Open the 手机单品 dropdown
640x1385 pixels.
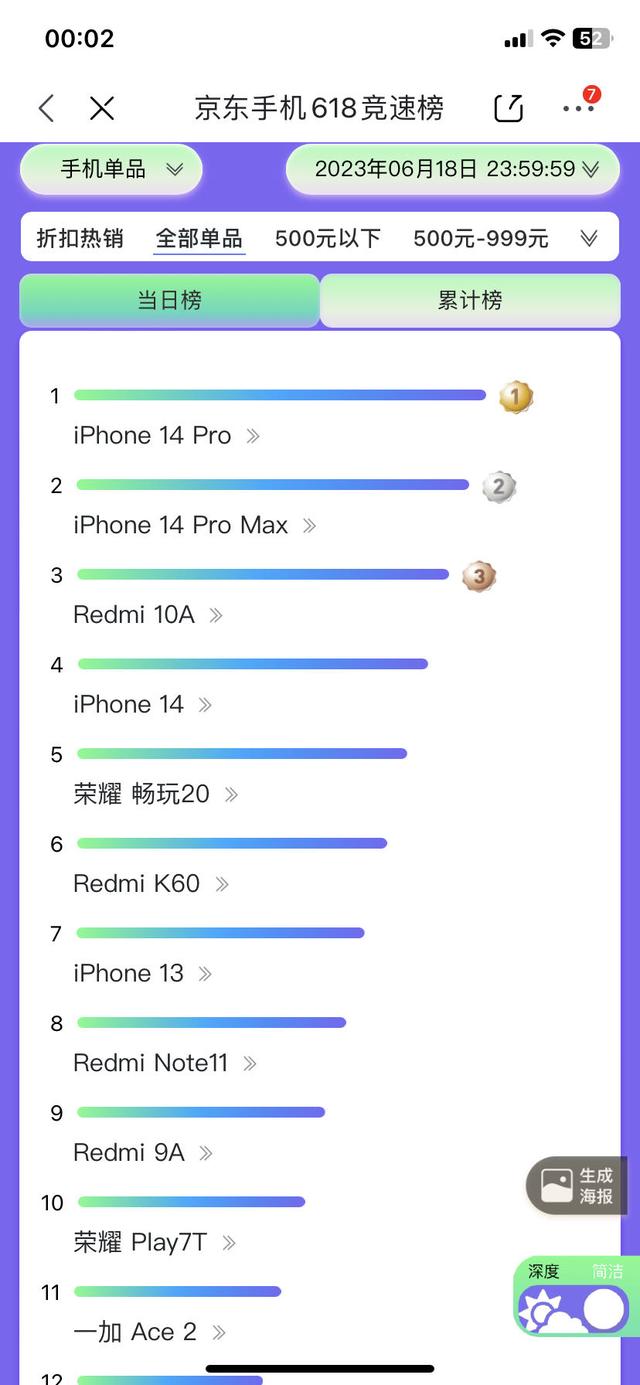coord(112,169)
